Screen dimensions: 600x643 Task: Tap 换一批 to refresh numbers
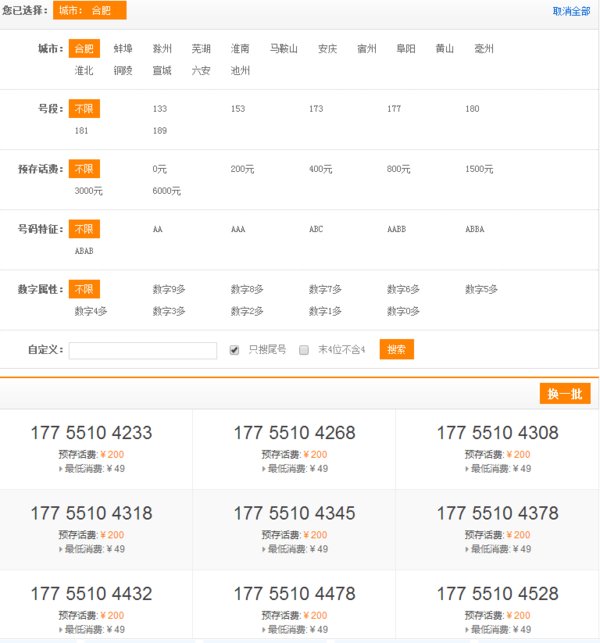click(564, 394)
